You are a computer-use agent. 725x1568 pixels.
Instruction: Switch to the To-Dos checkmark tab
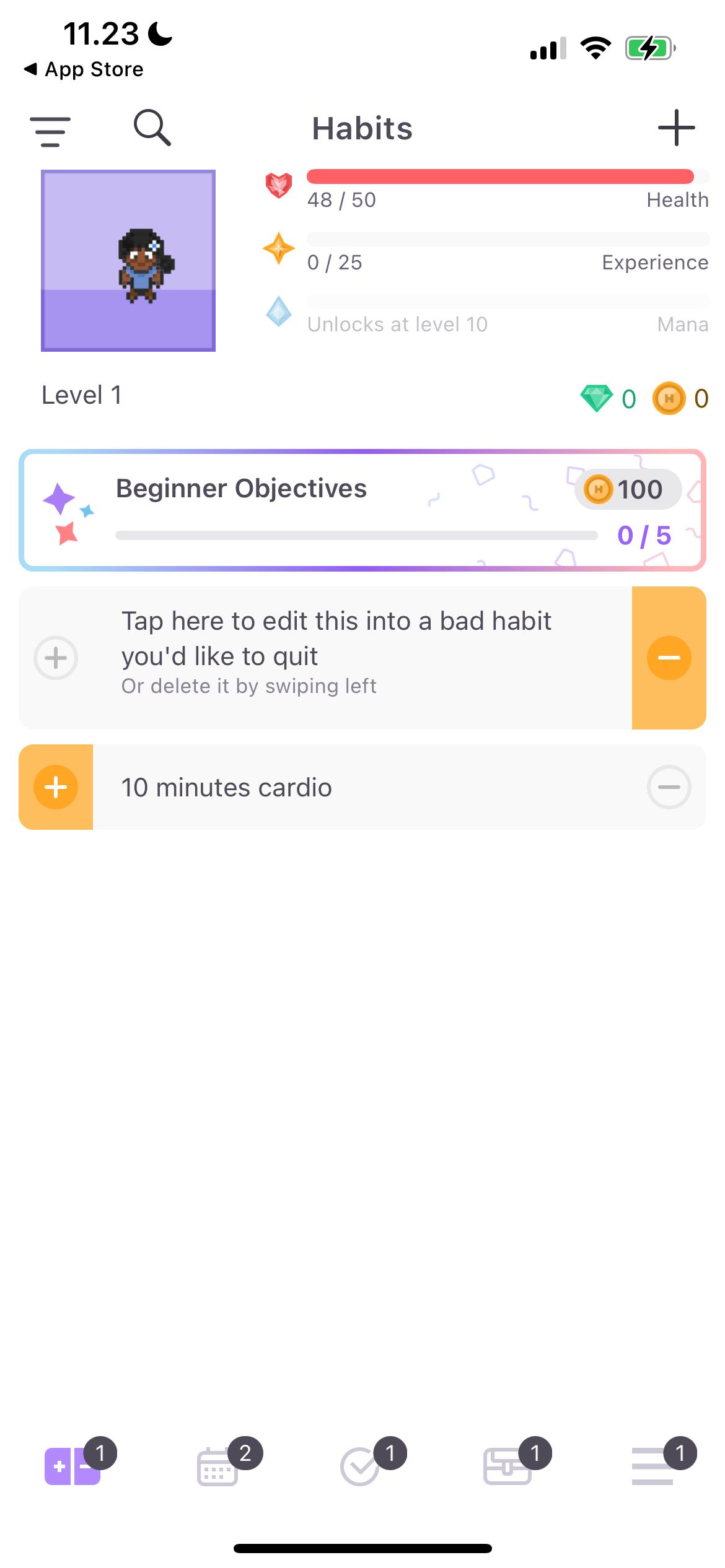coord(361,1466)
